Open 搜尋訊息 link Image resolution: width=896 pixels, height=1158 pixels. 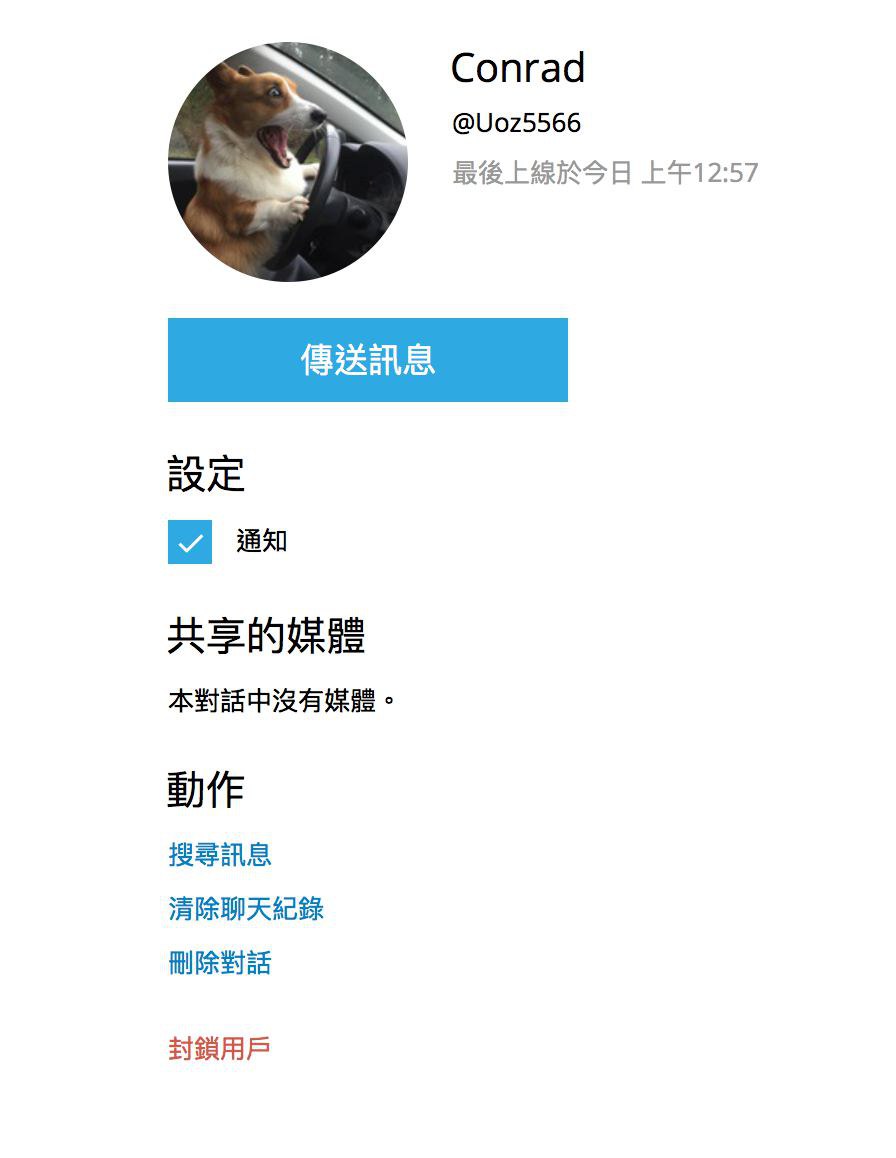tap(220, 855)
